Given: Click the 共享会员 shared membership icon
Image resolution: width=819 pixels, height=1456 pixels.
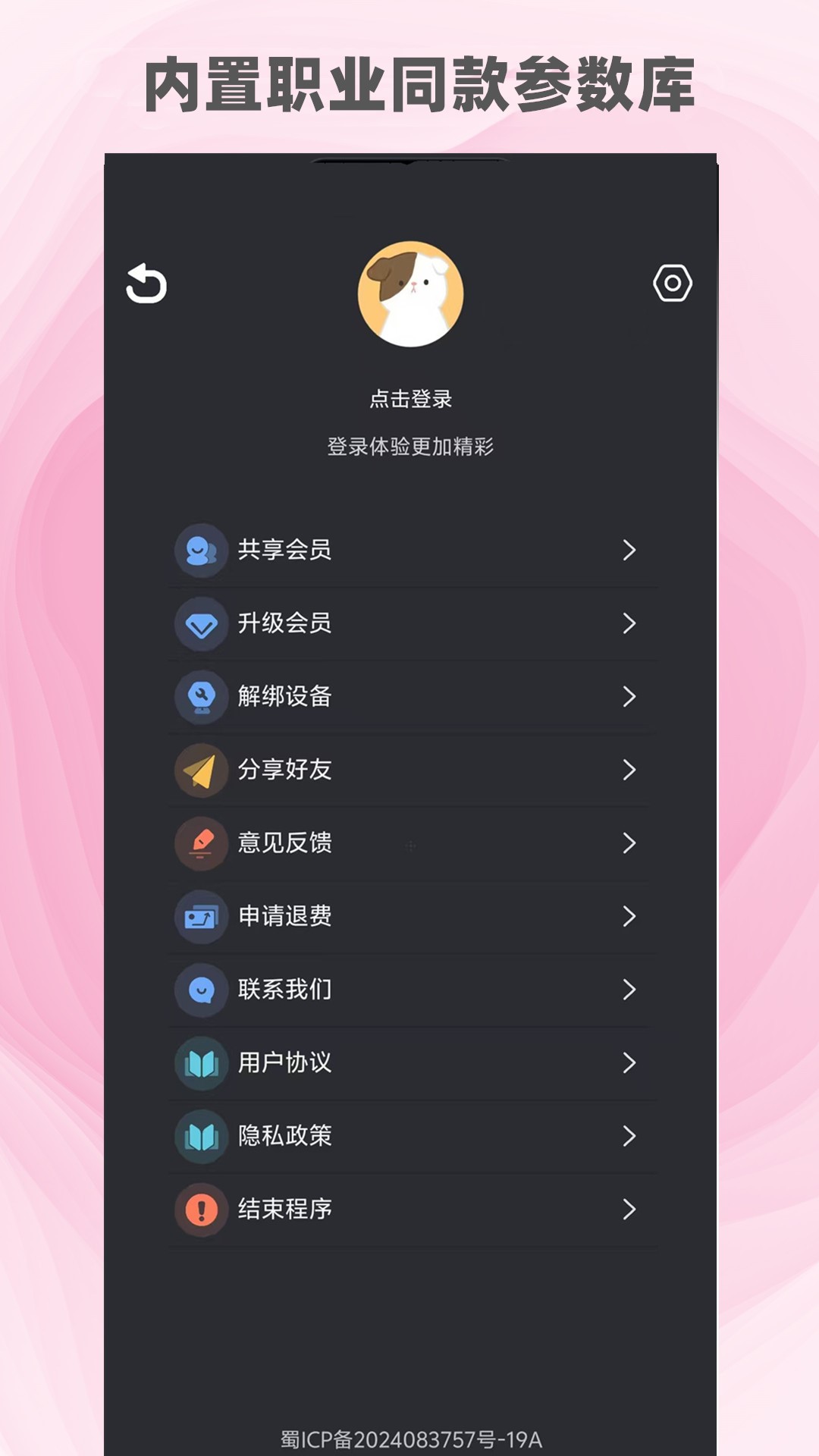Looking at the screenshot, I should [200, 551].
